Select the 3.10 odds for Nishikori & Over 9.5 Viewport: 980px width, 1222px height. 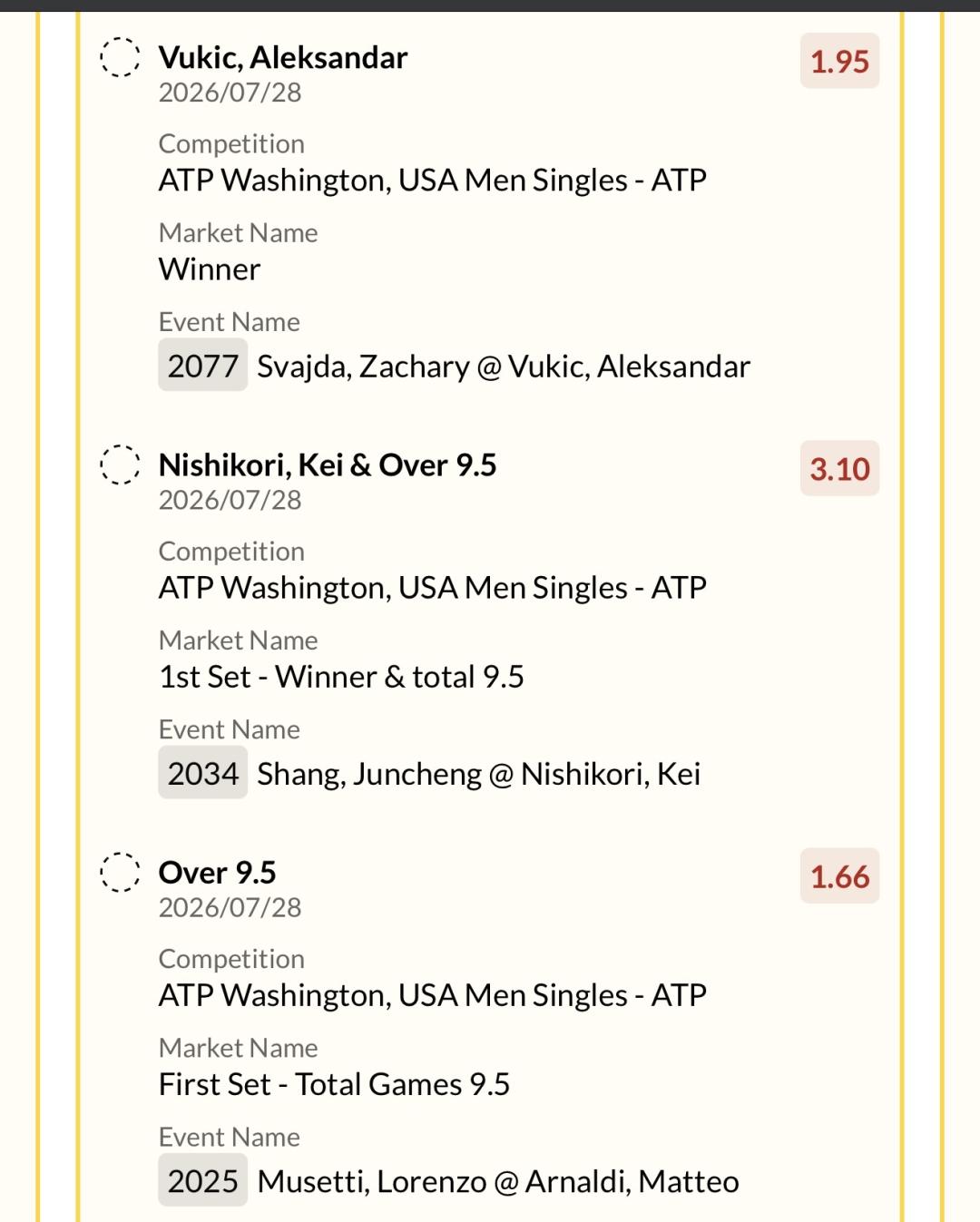(x=839, y=468)
